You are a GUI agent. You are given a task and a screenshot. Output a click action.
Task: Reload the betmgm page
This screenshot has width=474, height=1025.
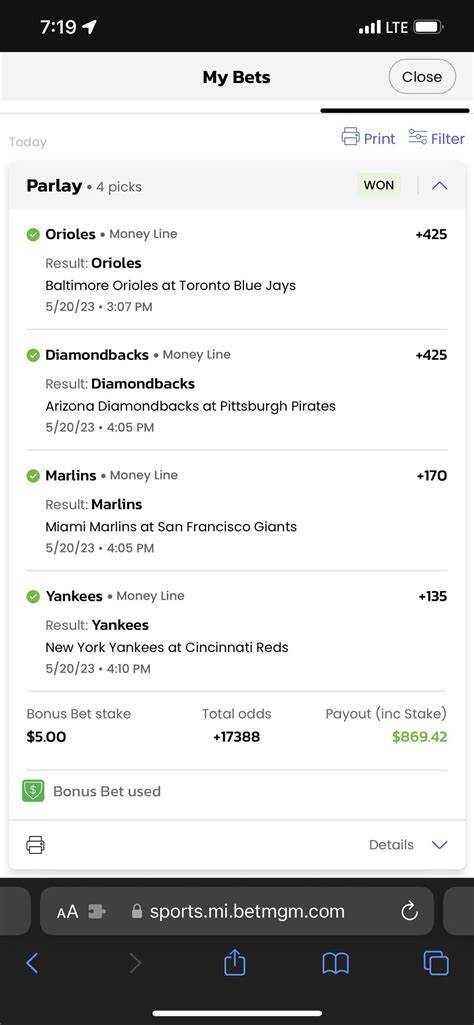(409, 911)
